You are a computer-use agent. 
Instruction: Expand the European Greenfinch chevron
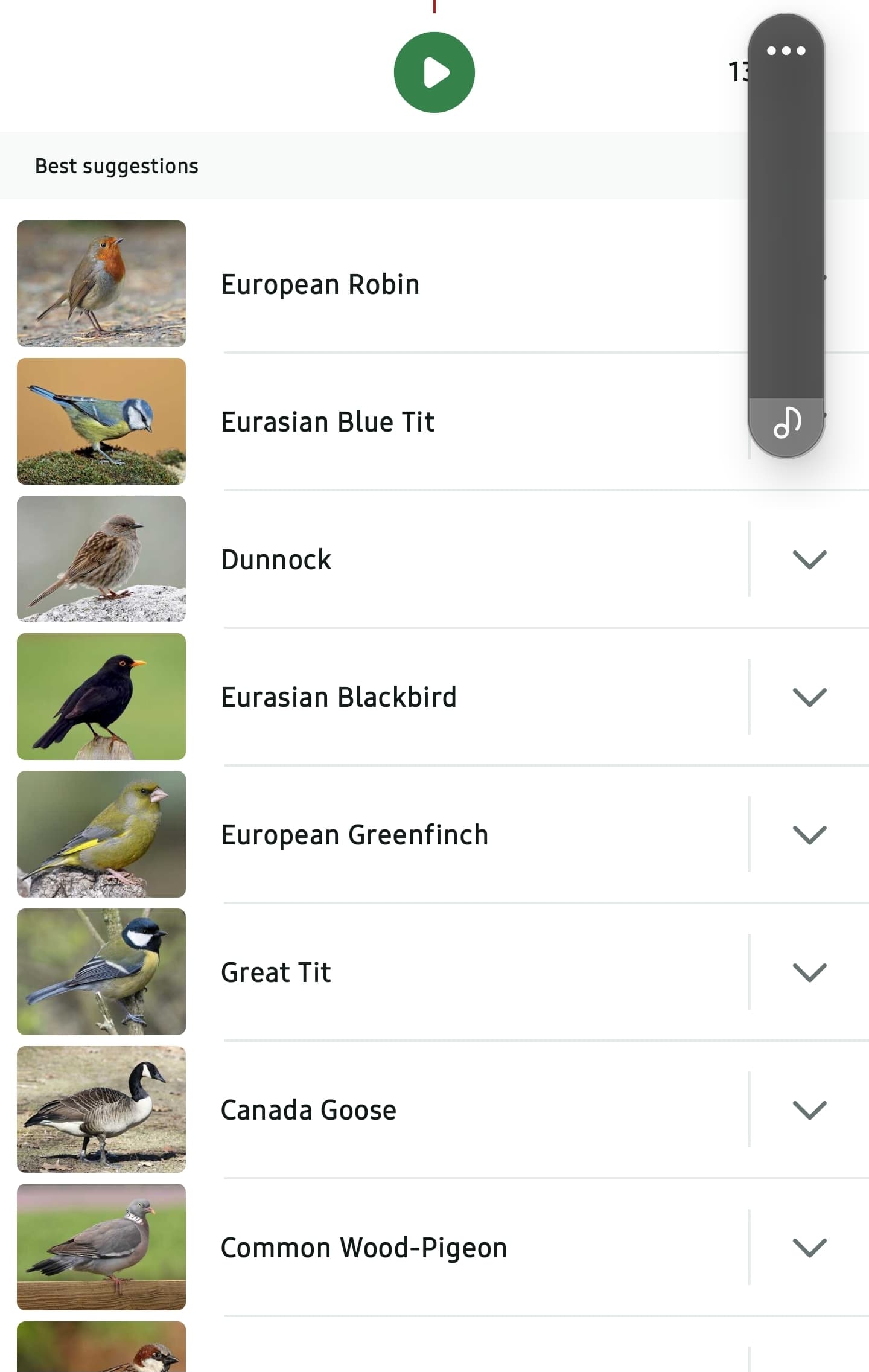coord(809,835)
